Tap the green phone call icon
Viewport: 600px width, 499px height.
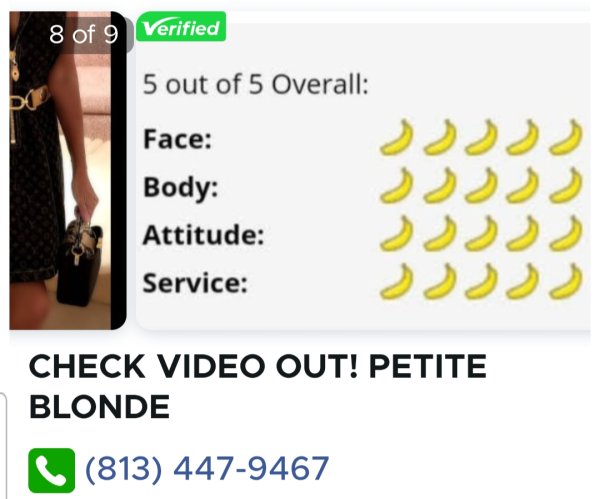pyautogui.click(x=52, y=470)
